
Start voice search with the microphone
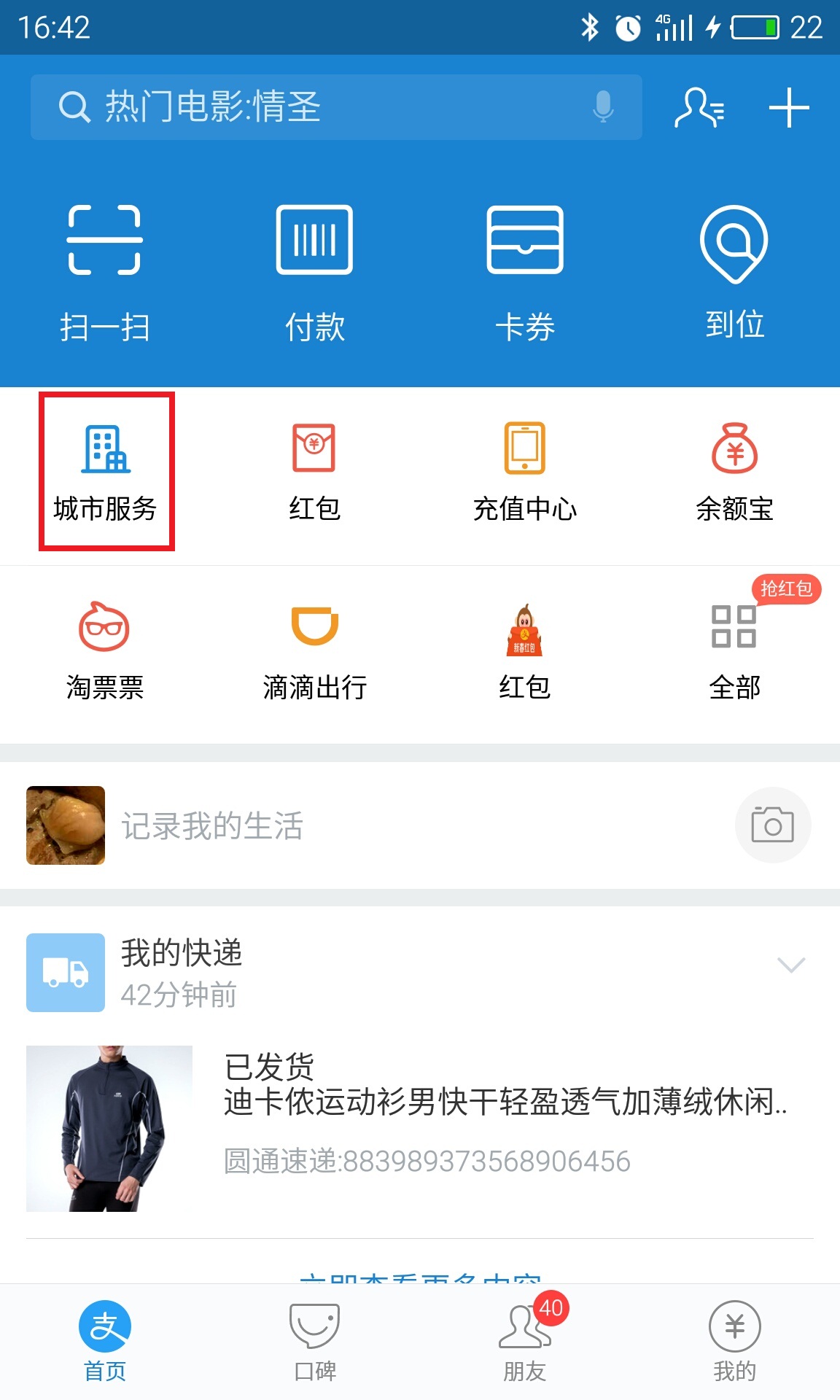(x=602, y=107)
